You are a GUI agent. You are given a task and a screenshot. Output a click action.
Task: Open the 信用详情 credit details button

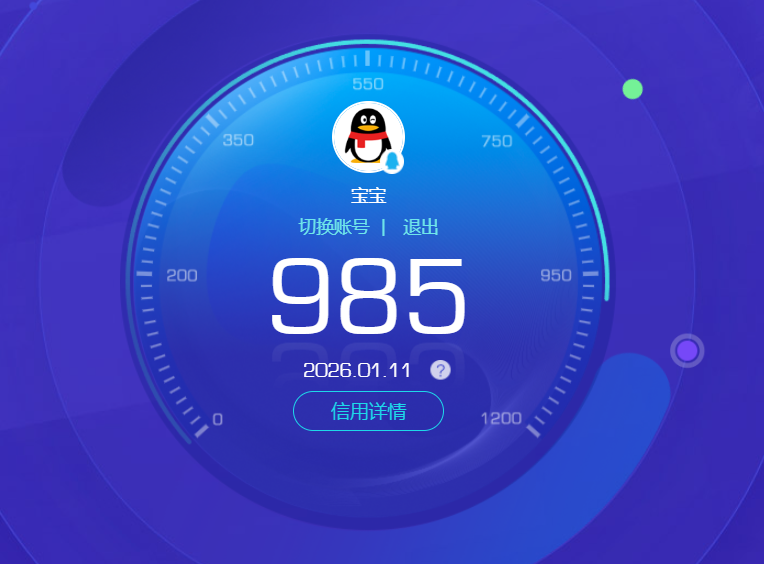pyautogui.click(x=368, y=411)
